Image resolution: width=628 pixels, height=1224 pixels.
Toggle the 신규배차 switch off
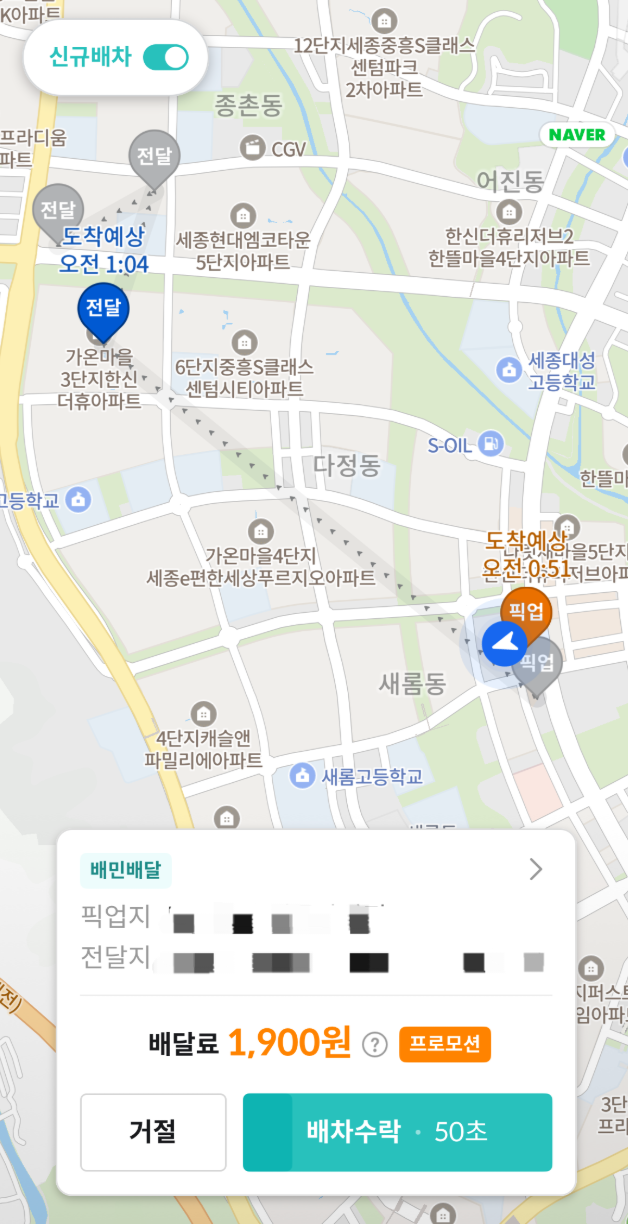[x=165, y=57]
